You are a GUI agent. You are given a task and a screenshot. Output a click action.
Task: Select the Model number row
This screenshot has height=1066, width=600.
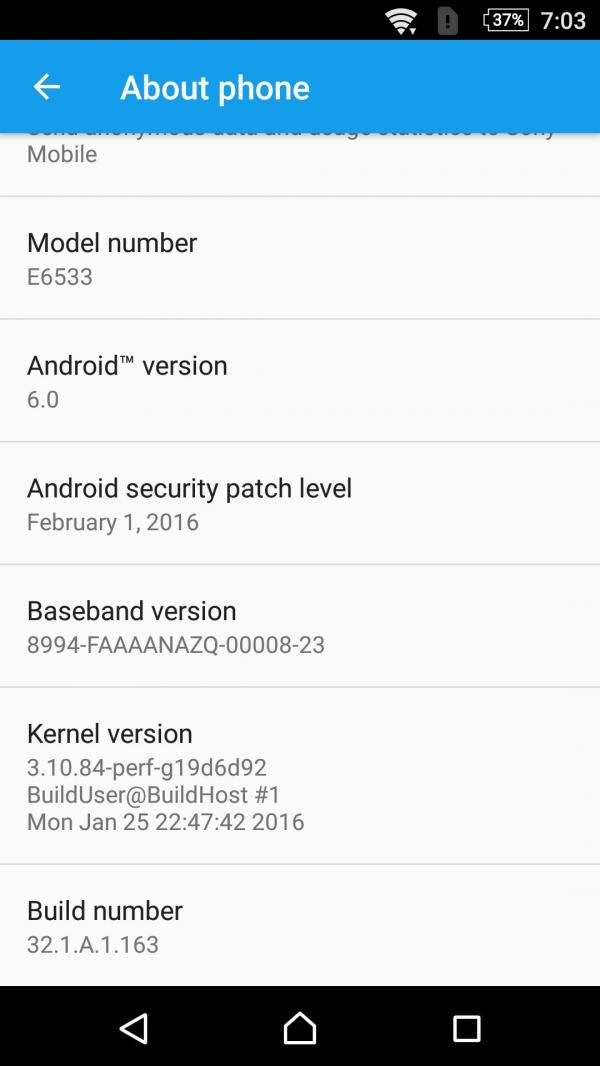tap(300, 258)
